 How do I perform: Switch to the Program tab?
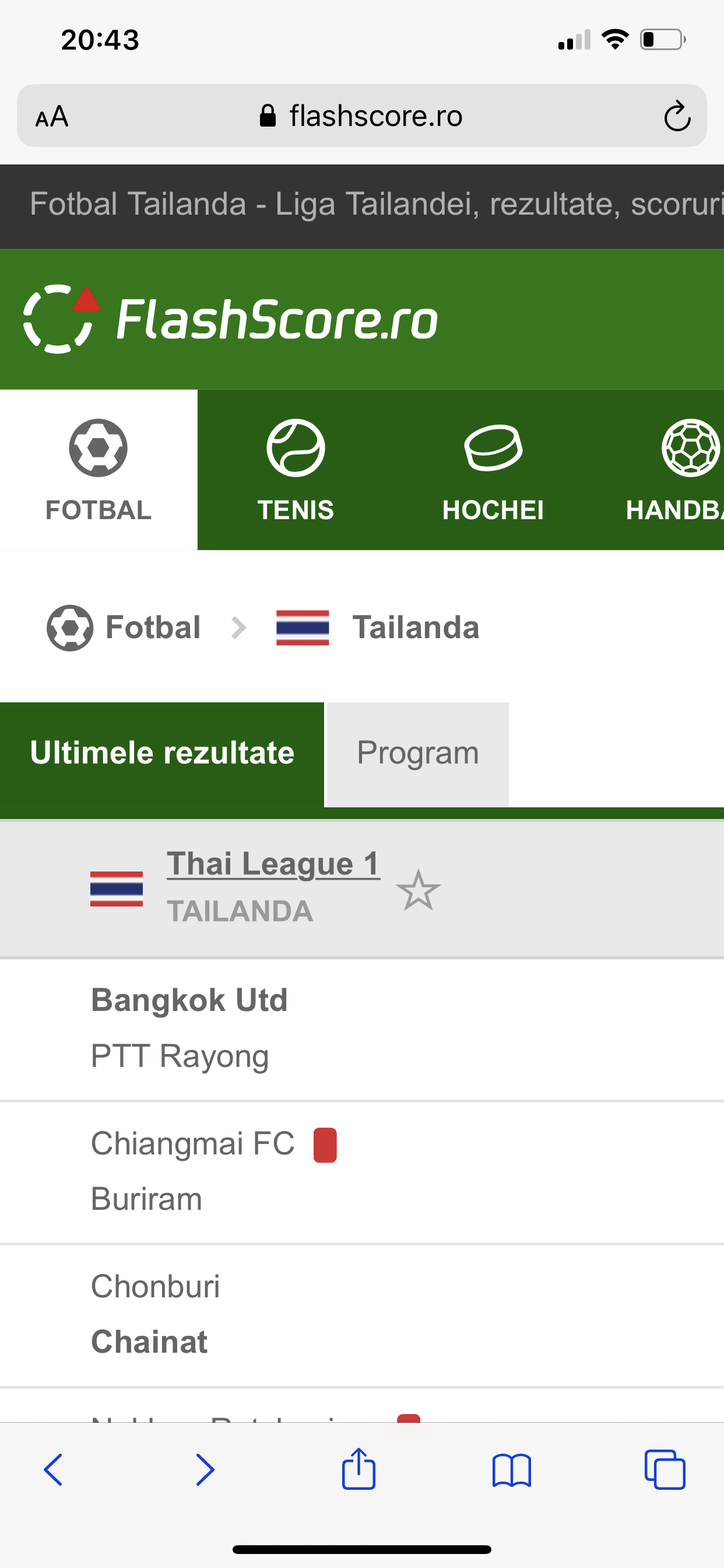(418, 754)
